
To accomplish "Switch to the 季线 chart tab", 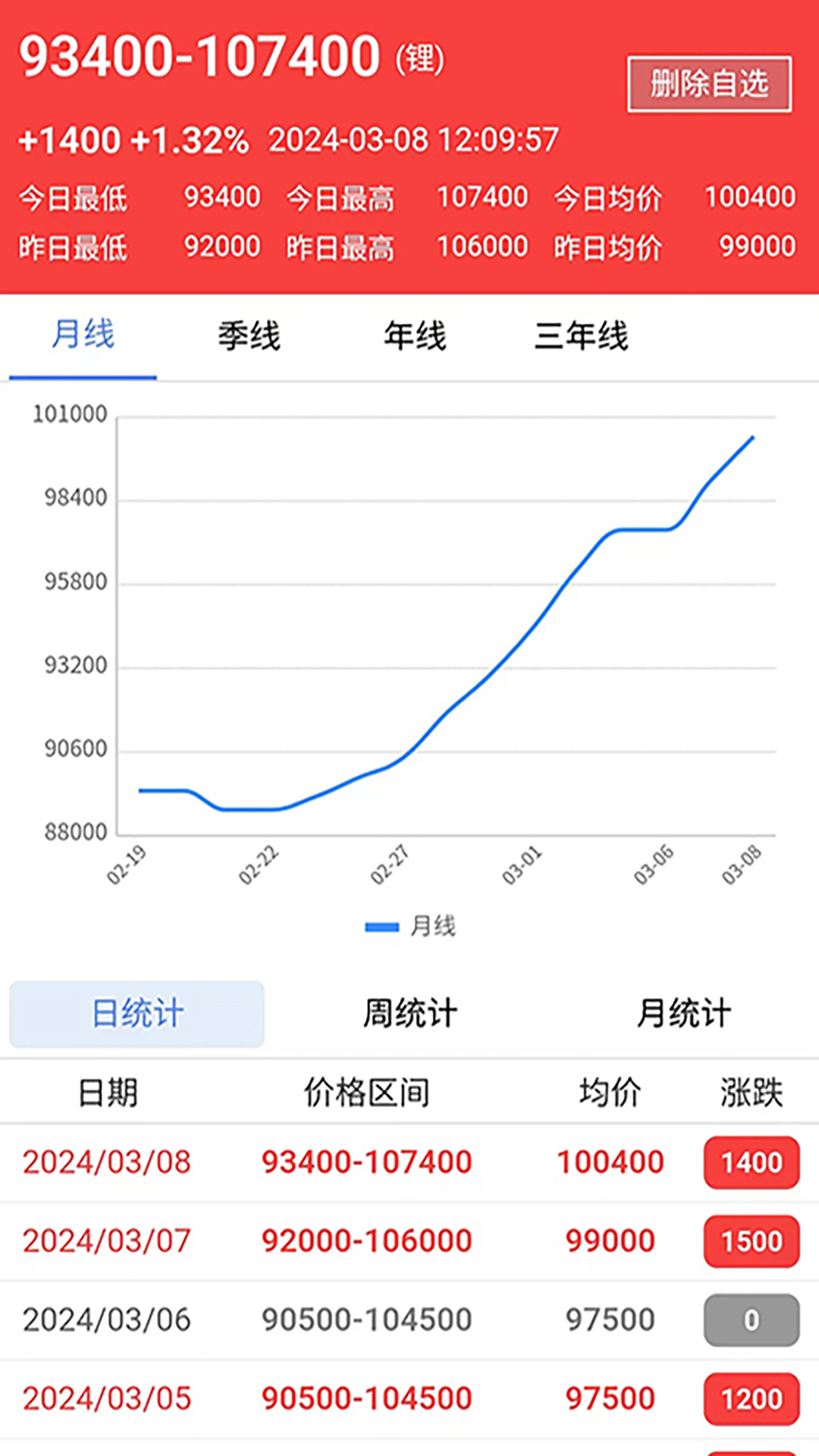I will point(249,335).
